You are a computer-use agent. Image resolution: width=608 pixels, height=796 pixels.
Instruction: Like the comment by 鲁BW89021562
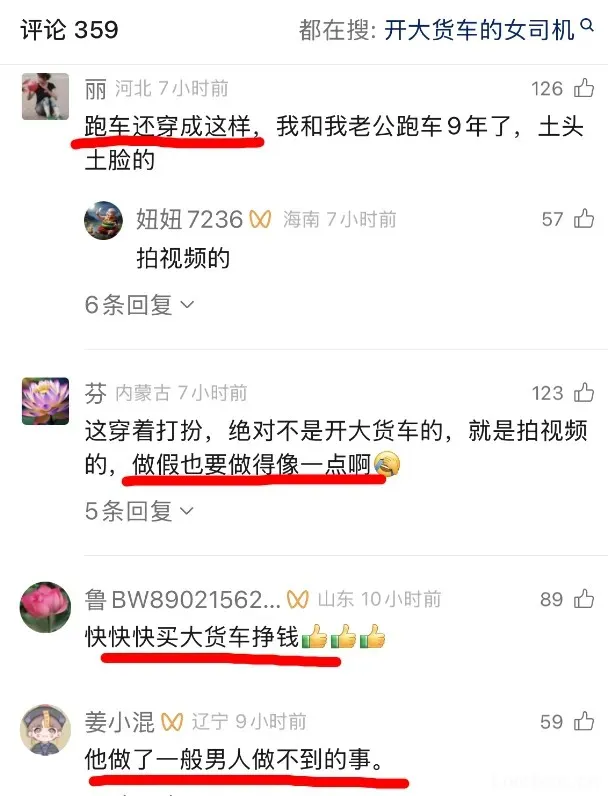click(x=584, y=600)
